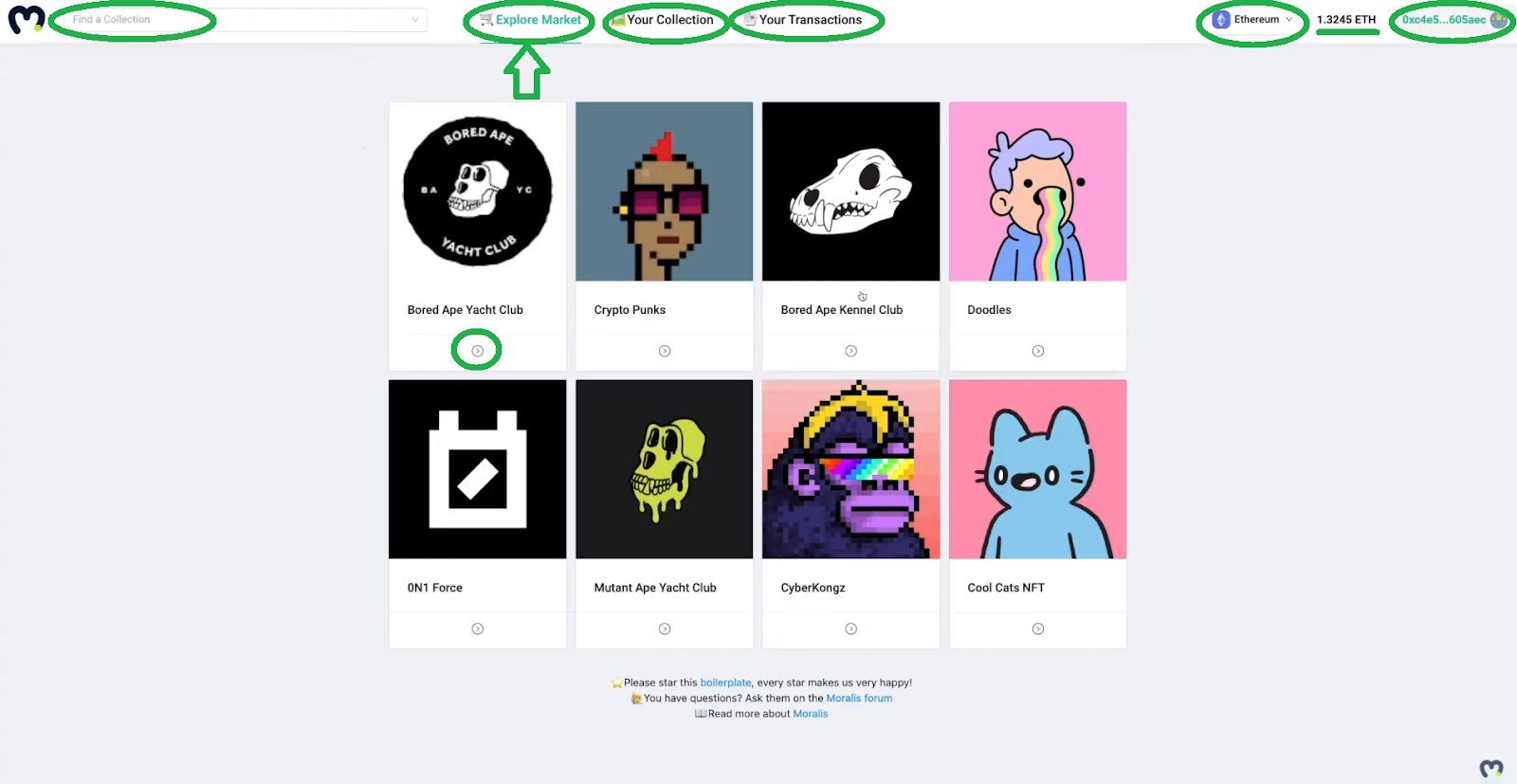This screenshot has height=784, width=1517.
Task: Tap the arrow icon under Mutant Ape Yacht Club
Action: coord(665,629)
